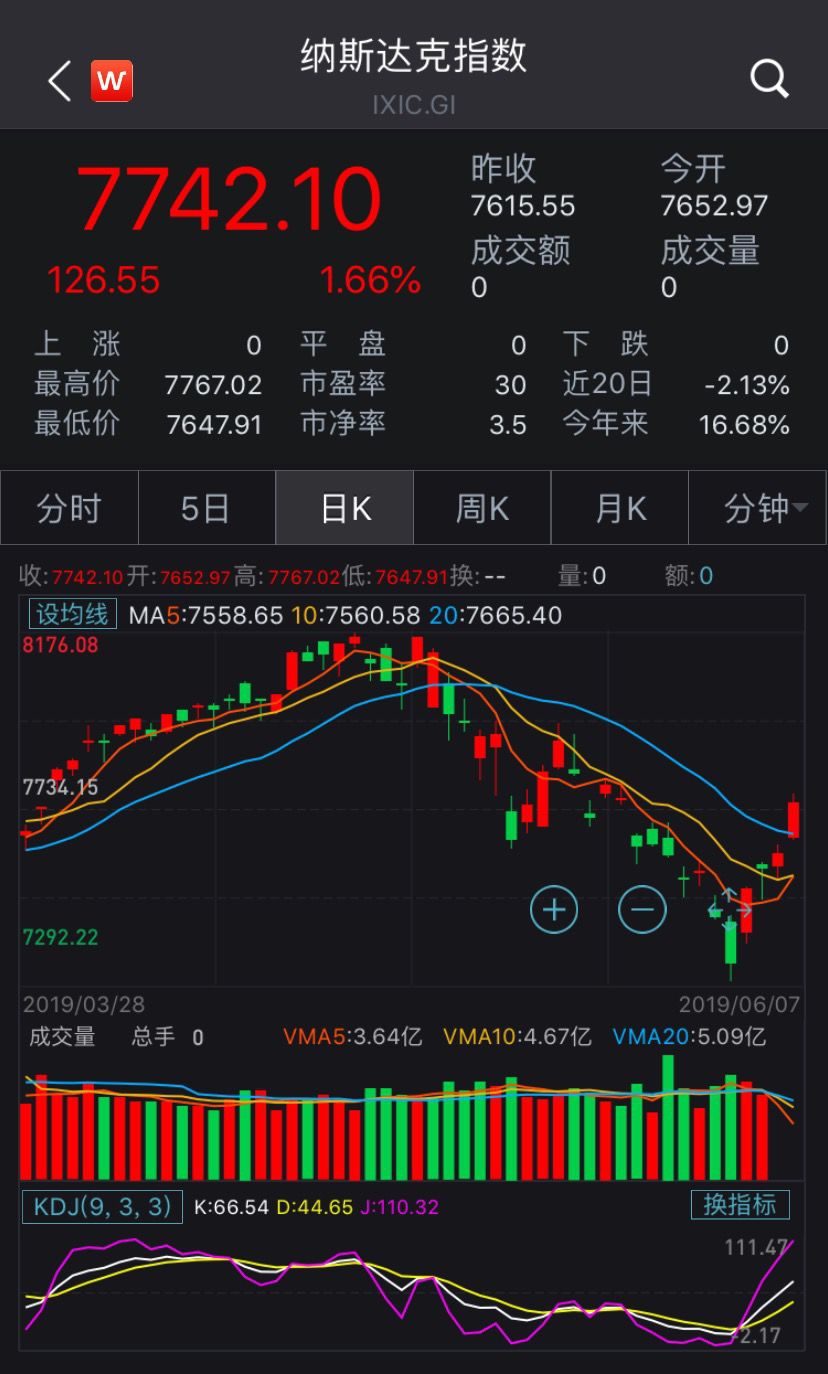Open the 周K weekly candlestick tab
The image size is (828, 1374).
(482, 508)
